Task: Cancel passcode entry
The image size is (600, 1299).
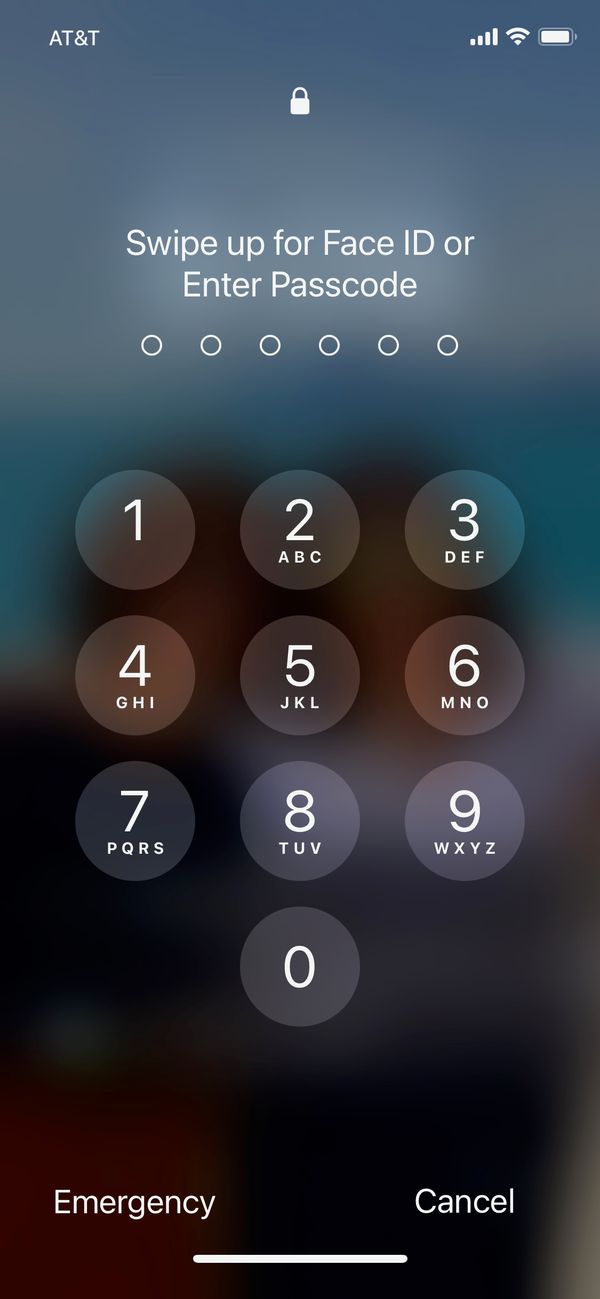Action: pos(464,1201)
